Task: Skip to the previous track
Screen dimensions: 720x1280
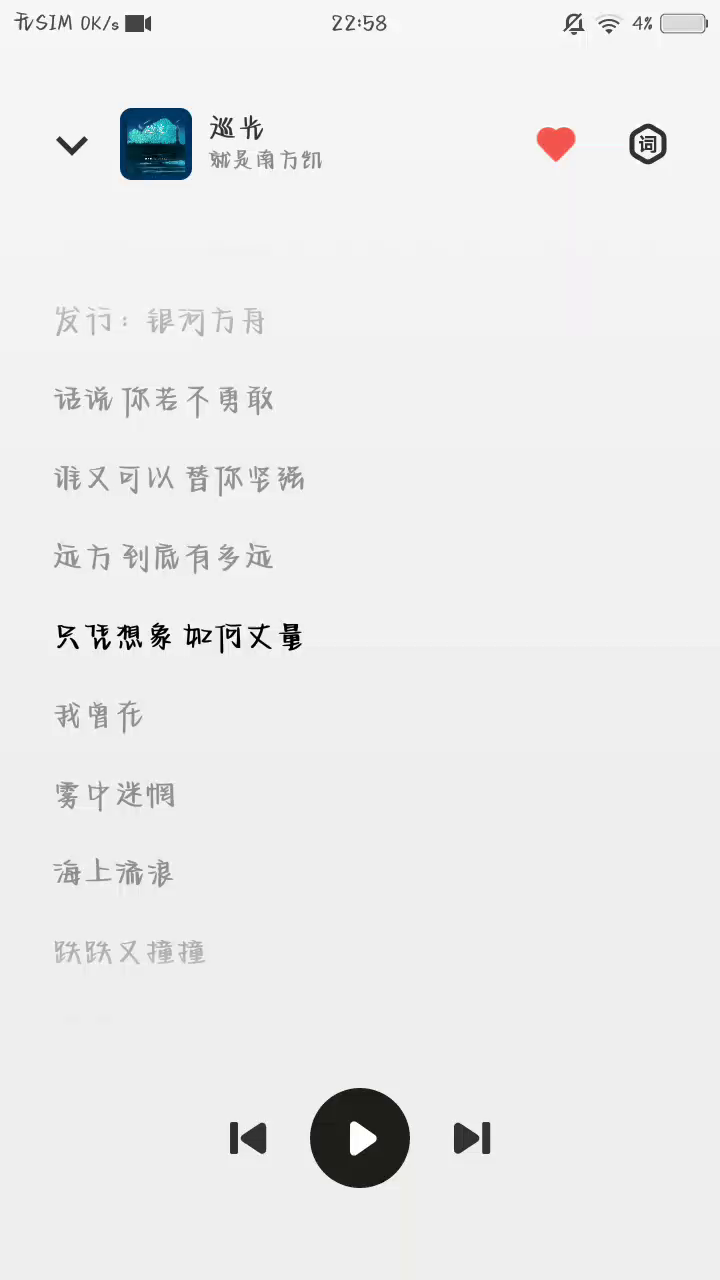Action: [248, 1138]
